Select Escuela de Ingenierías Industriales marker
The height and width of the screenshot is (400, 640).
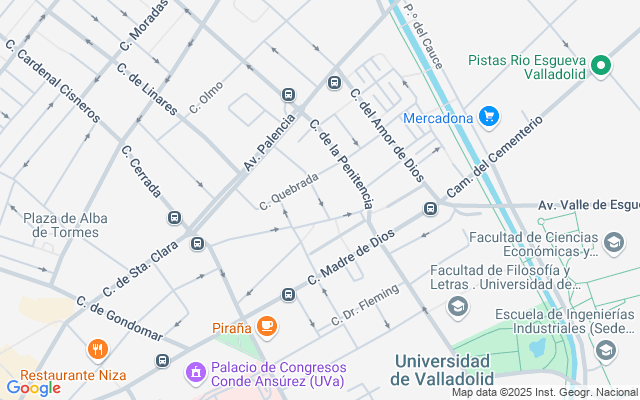605,350
